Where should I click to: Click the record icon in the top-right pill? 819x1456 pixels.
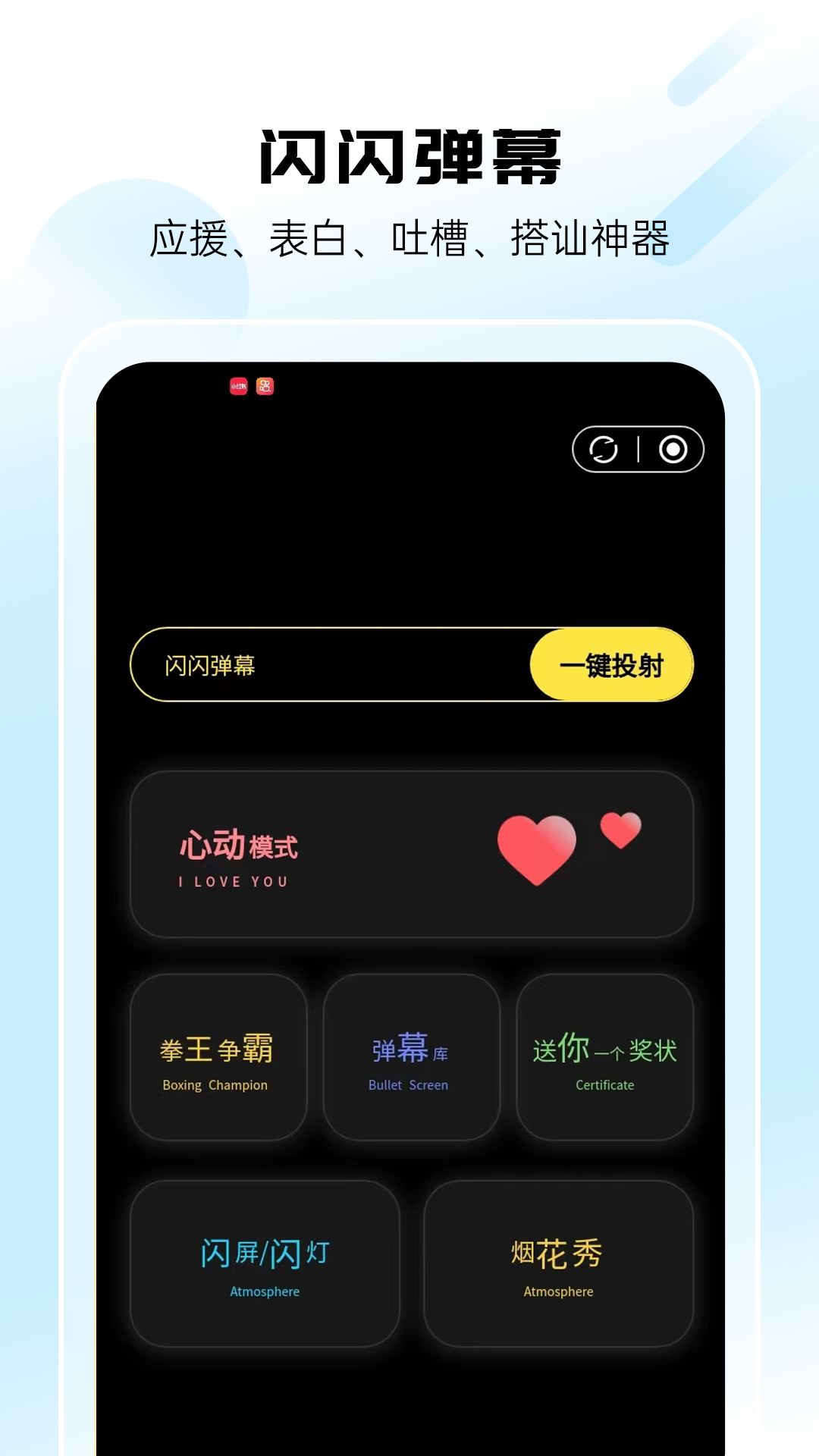[673, 450]
